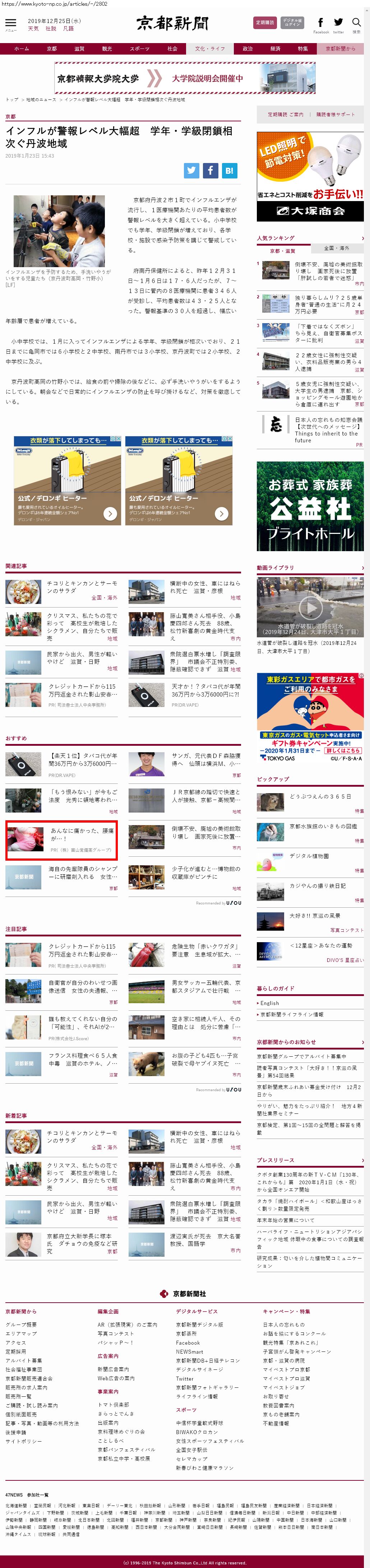Visit the Kyoto Shimbun Facebook page
Image resolution: width=370 pixels, height=1568 pixels.
[321, 23]
